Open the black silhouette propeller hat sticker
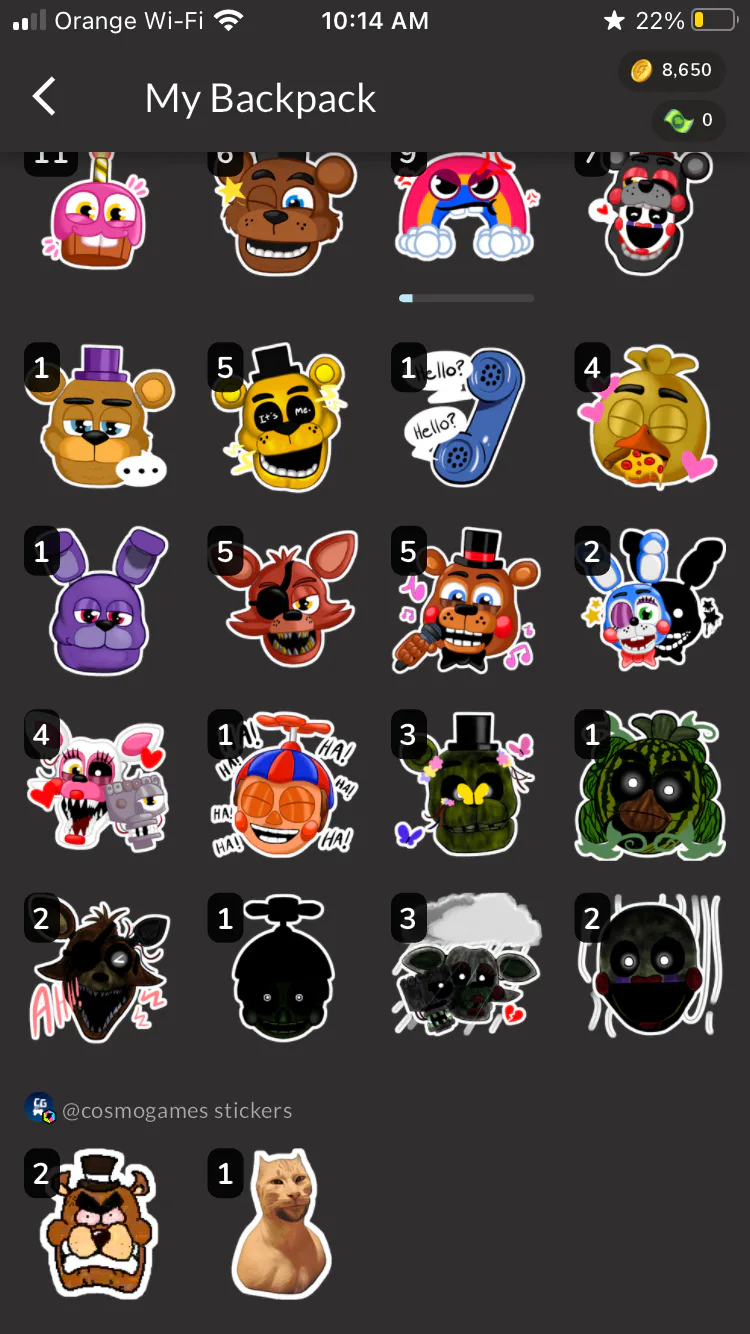This screenshot has width=750, height=1334. (x=281, y=967)
